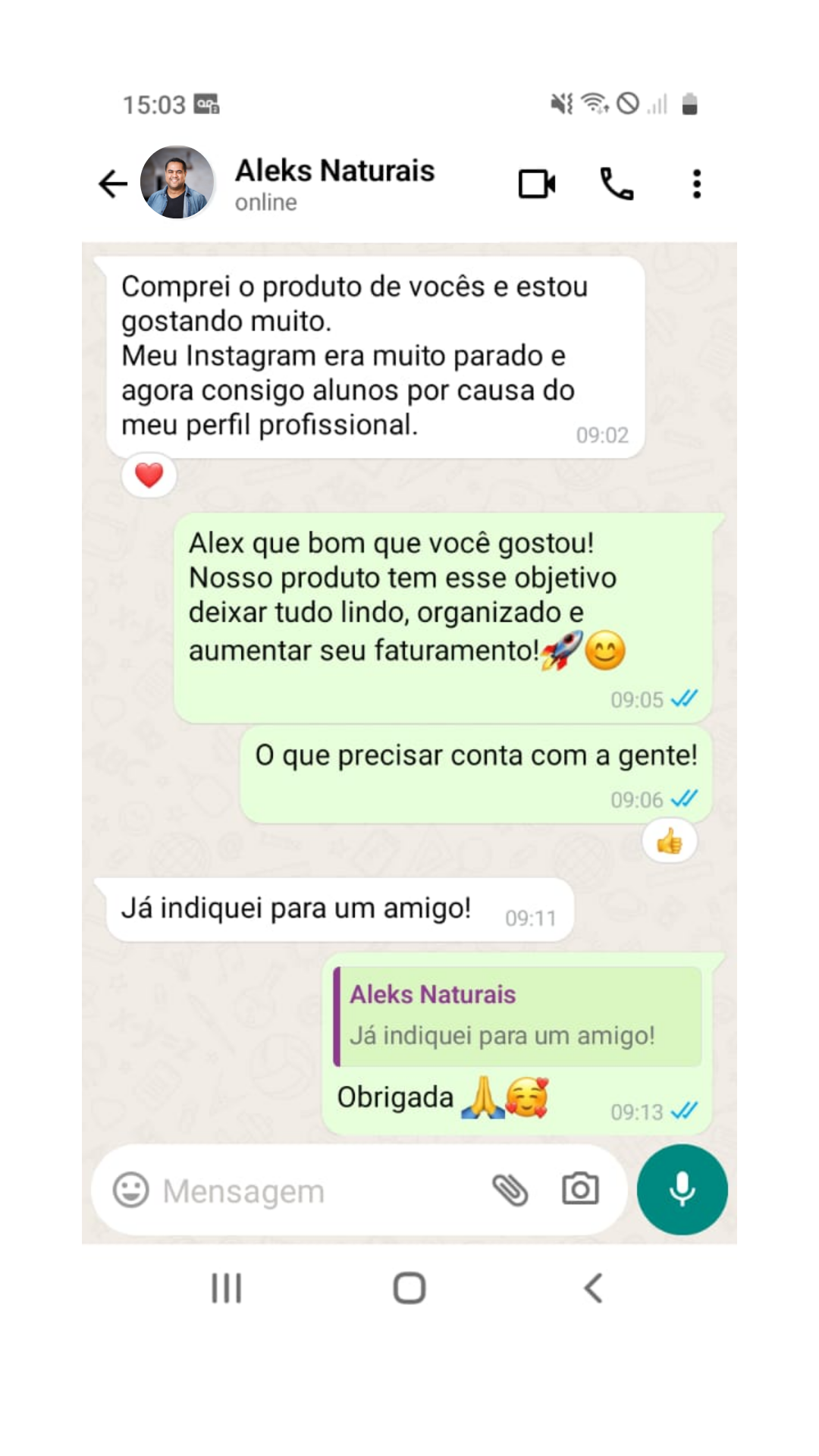Attach a file with the paperclip
The height and width of the screenshot is (1456, 819).
510,1190
